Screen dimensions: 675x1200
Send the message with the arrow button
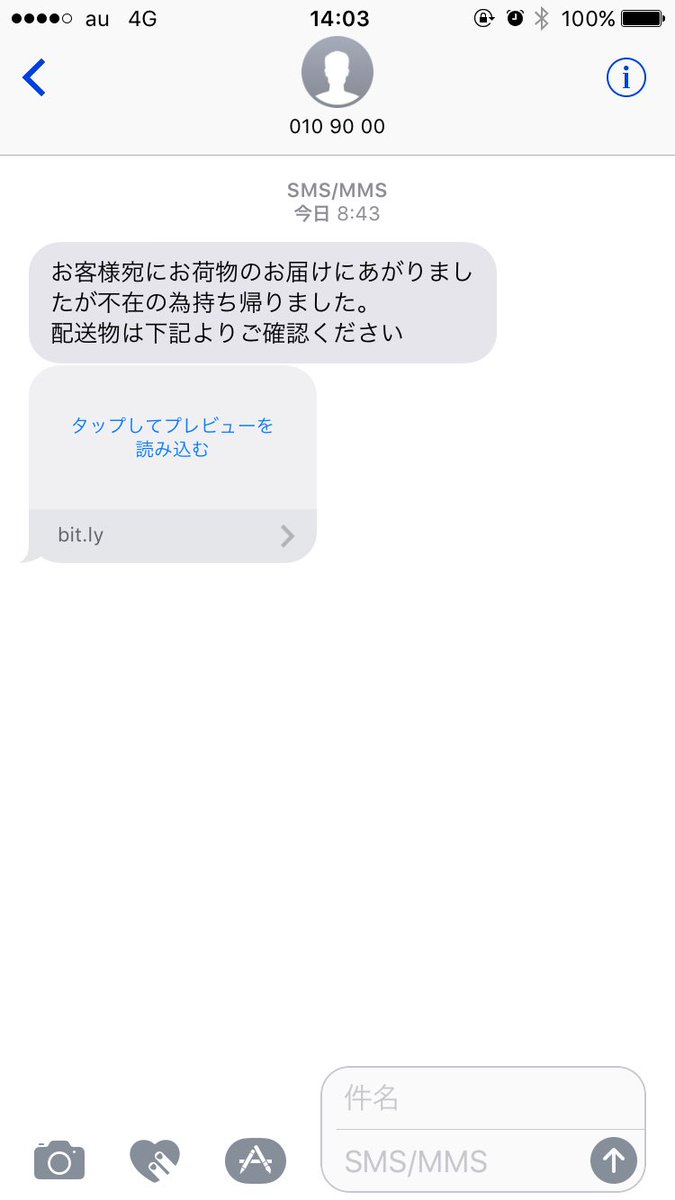pos(613,1161)
